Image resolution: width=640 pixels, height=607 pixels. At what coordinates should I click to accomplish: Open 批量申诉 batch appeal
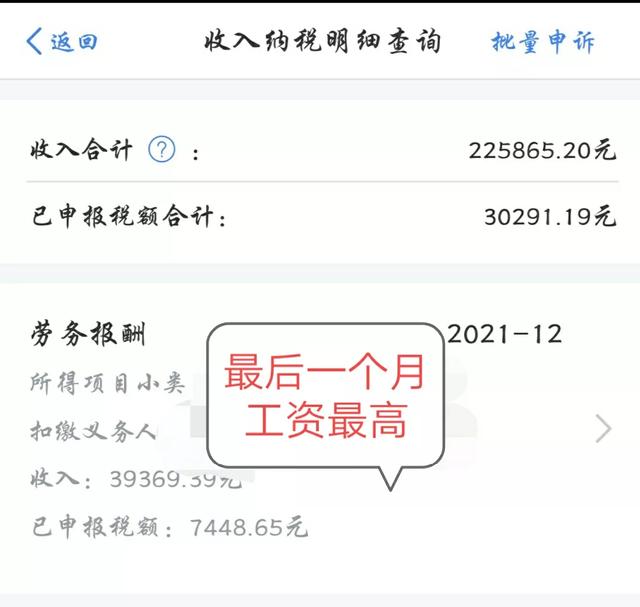[542, 42]
